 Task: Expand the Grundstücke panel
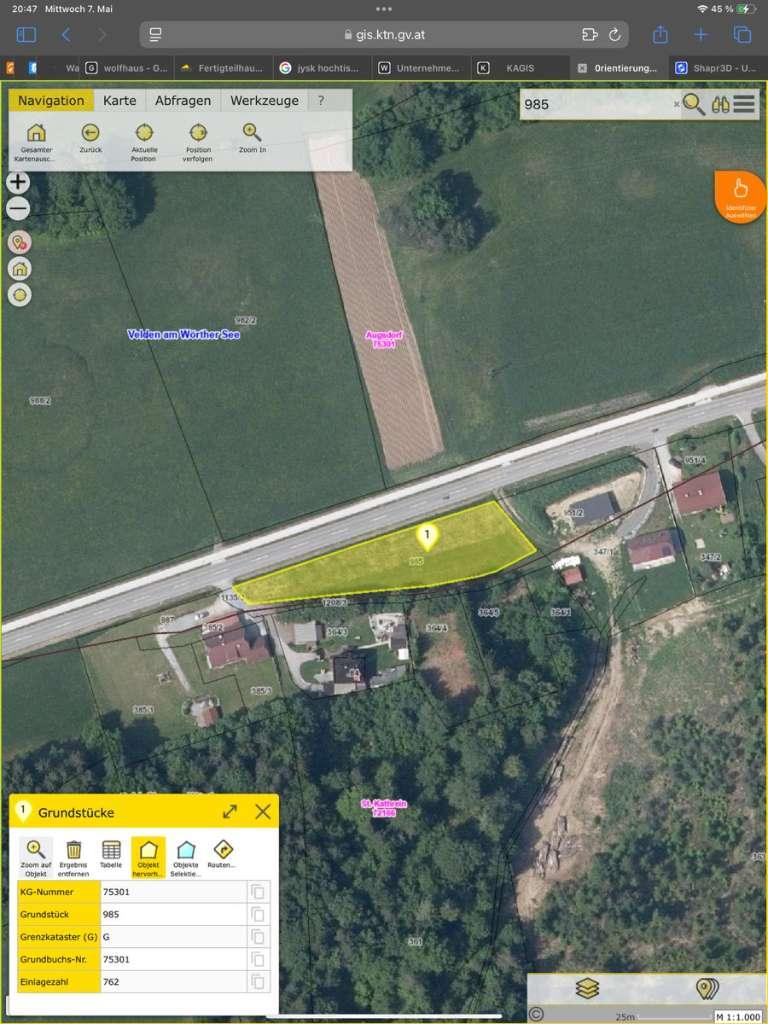(230, 812)
